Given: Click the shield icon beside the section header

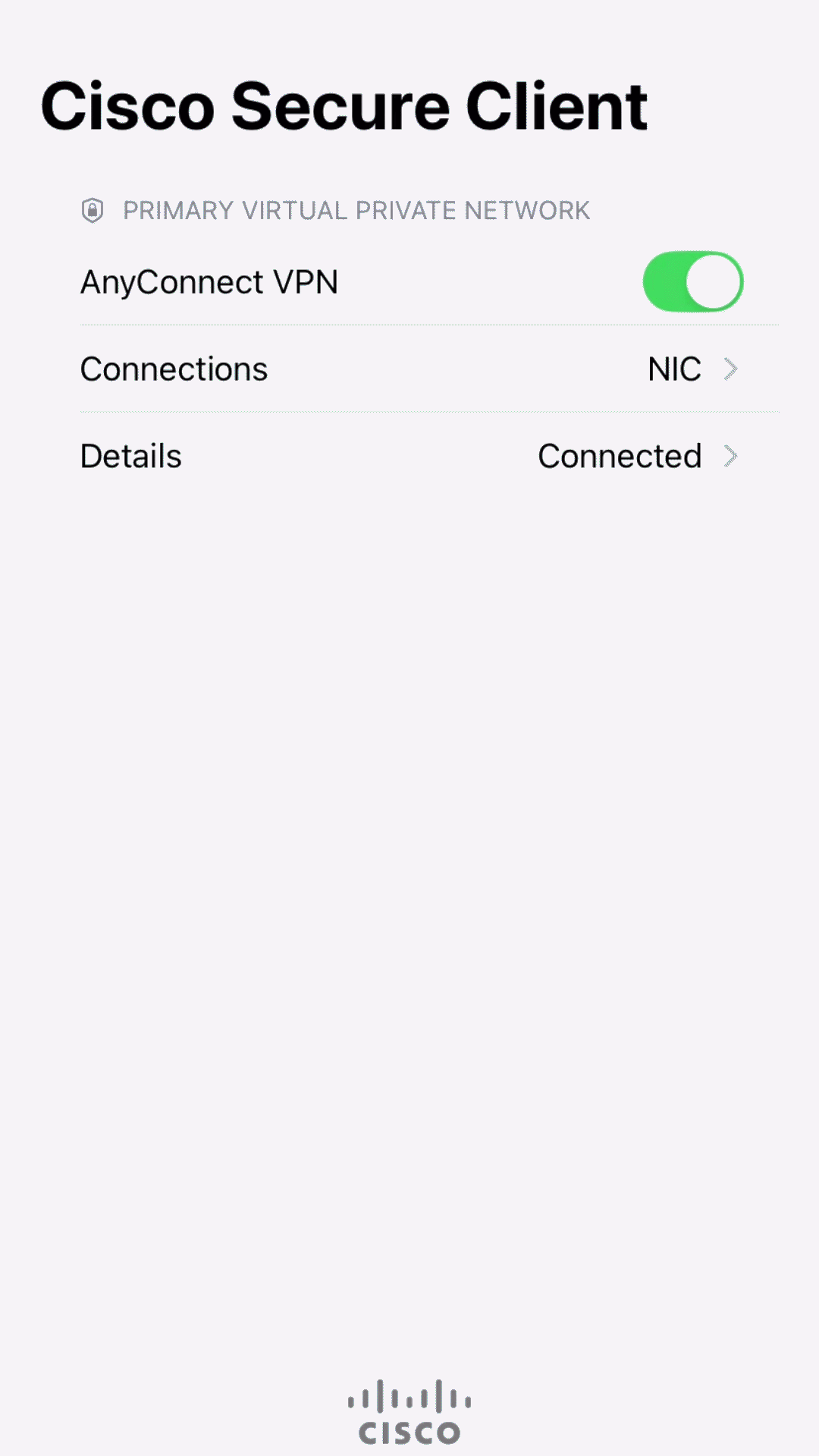Looking at the screenshot, I should click(94, 211).
